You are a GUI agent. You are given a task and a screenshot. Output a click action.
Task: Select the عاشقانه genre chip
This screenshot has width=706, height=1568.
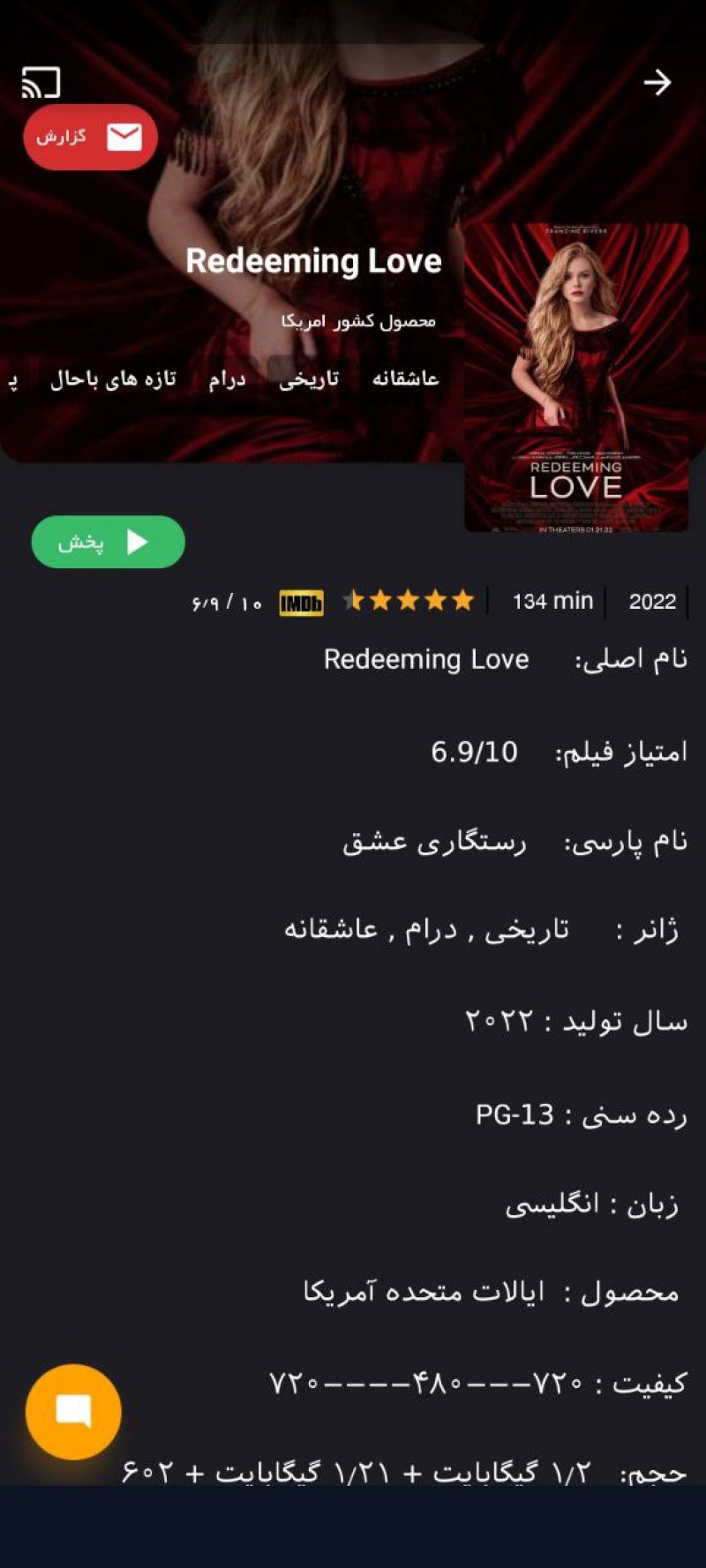pyautogui.click(x=405, y=379)
